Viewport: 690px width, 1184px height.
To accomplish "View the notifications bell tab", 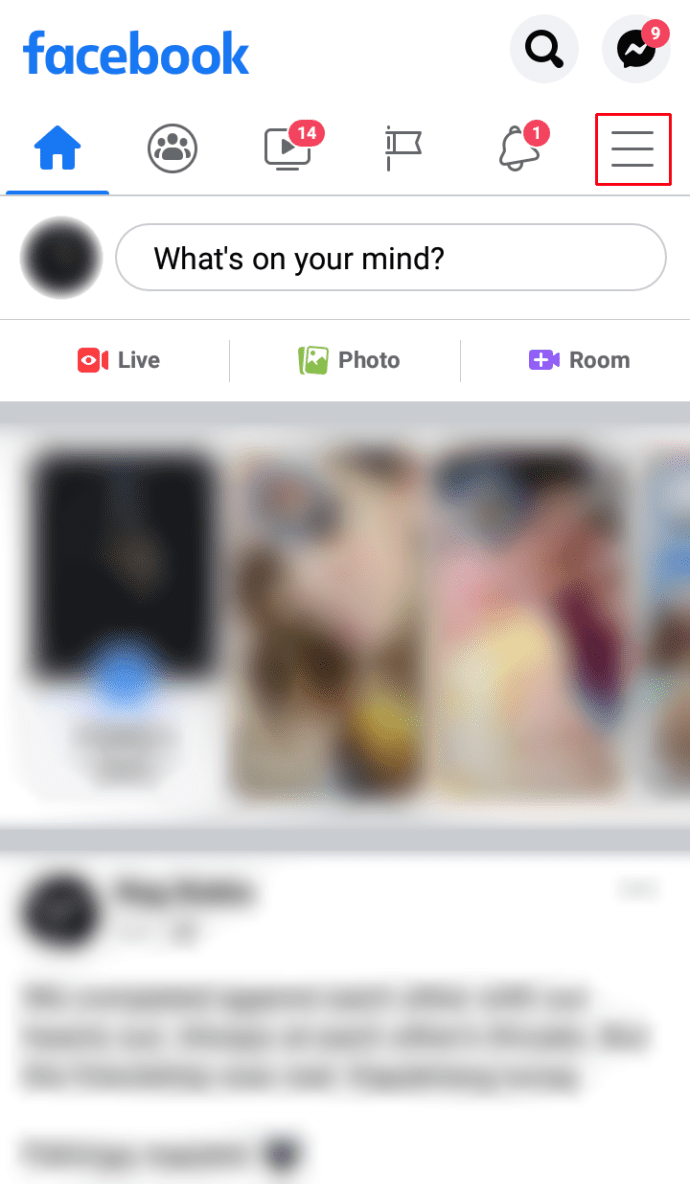I will (518, 149).
